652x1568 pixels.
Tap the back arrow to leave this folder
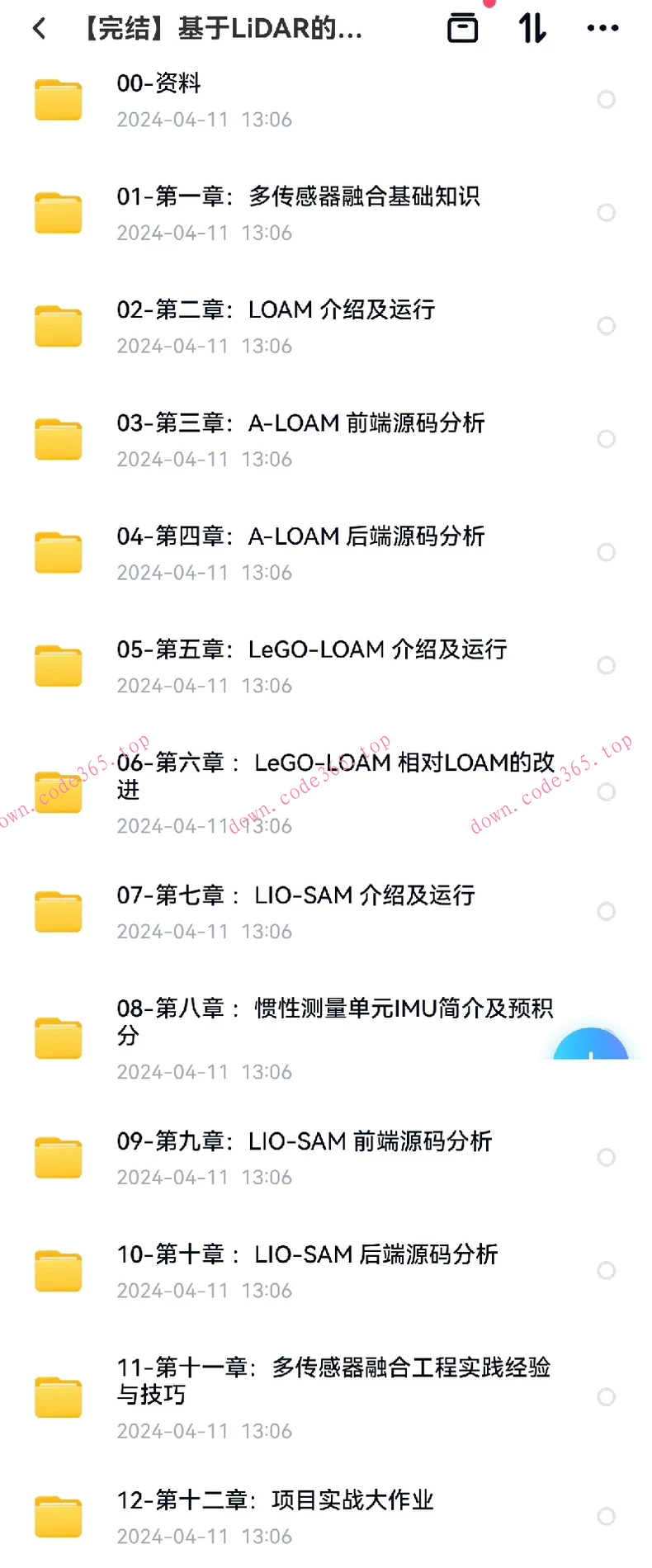coord(39,28)
